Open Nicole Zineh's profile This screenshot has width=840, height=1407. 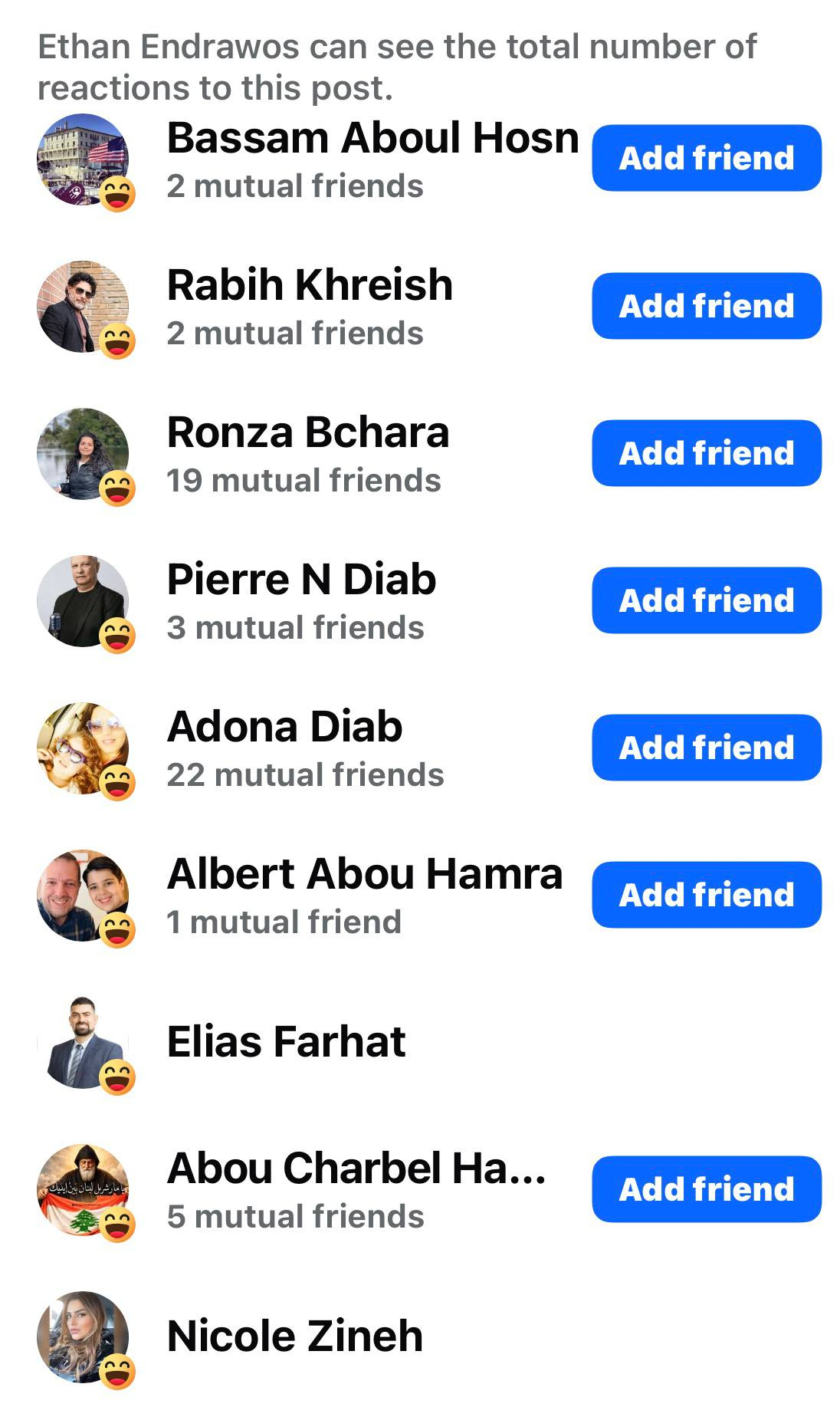click(294, 1336)
